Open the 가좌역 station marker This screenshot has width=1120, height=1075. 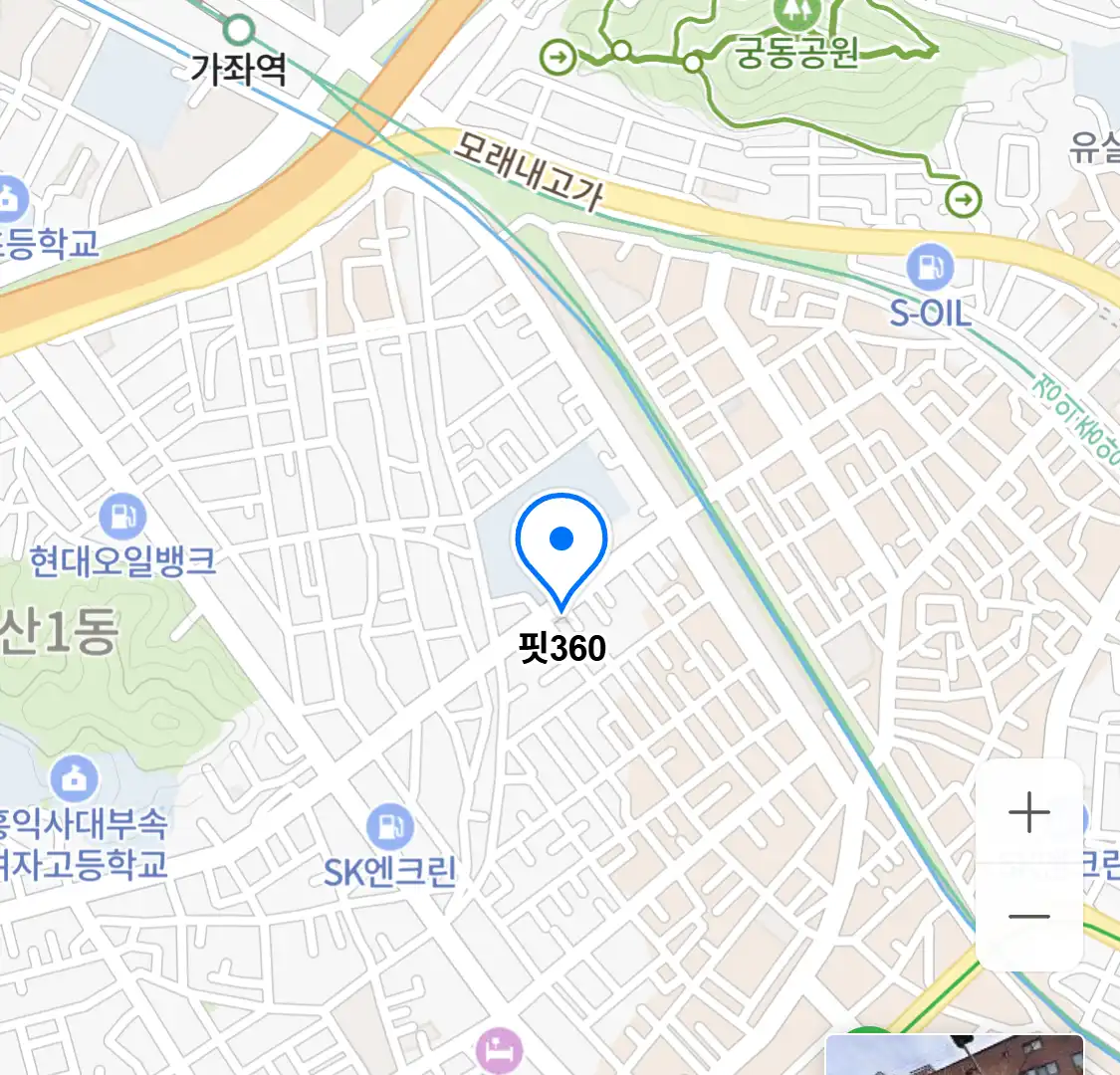pos(238,28)
